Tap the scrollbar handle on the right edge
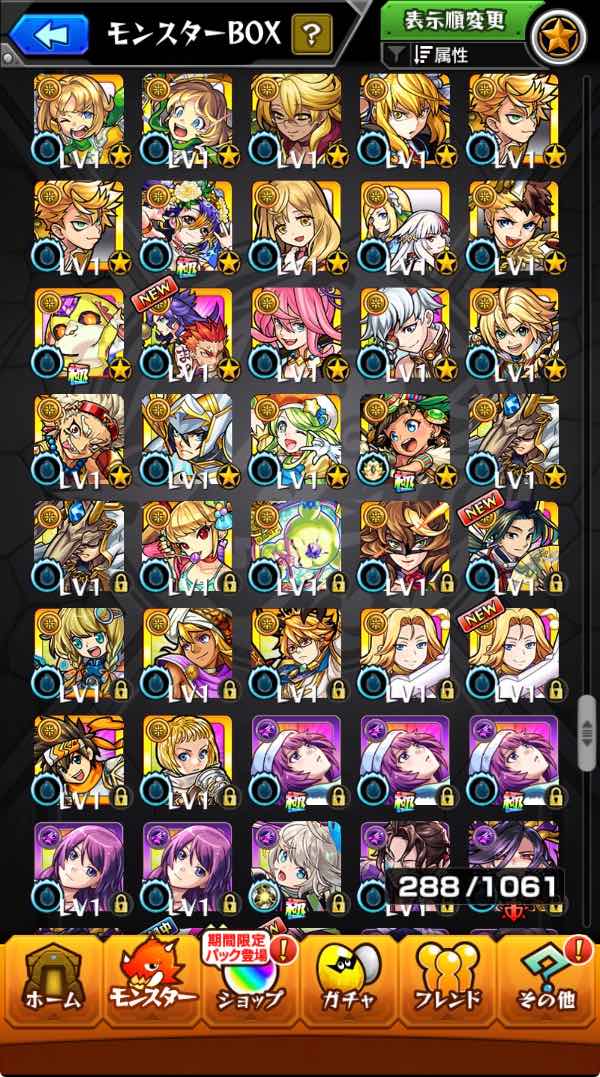 [x=586, y=732]
